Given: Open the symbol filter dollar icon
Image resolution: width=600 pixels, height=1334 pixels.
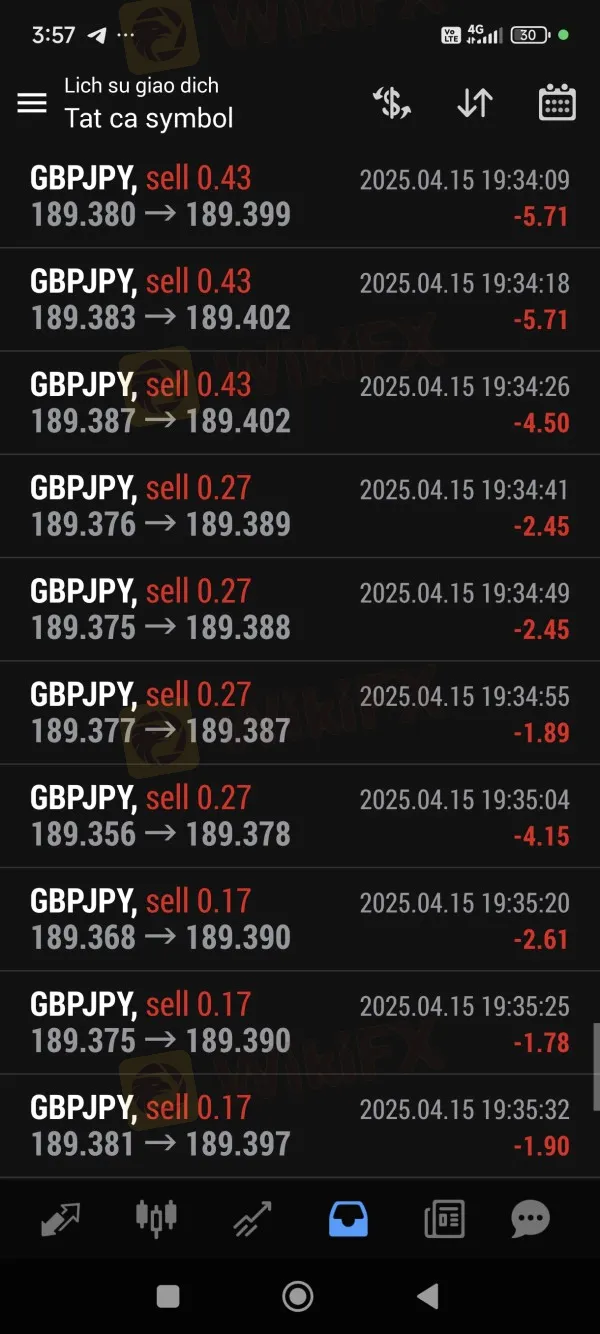Looking at the screenshot, I should pos(392,103).
